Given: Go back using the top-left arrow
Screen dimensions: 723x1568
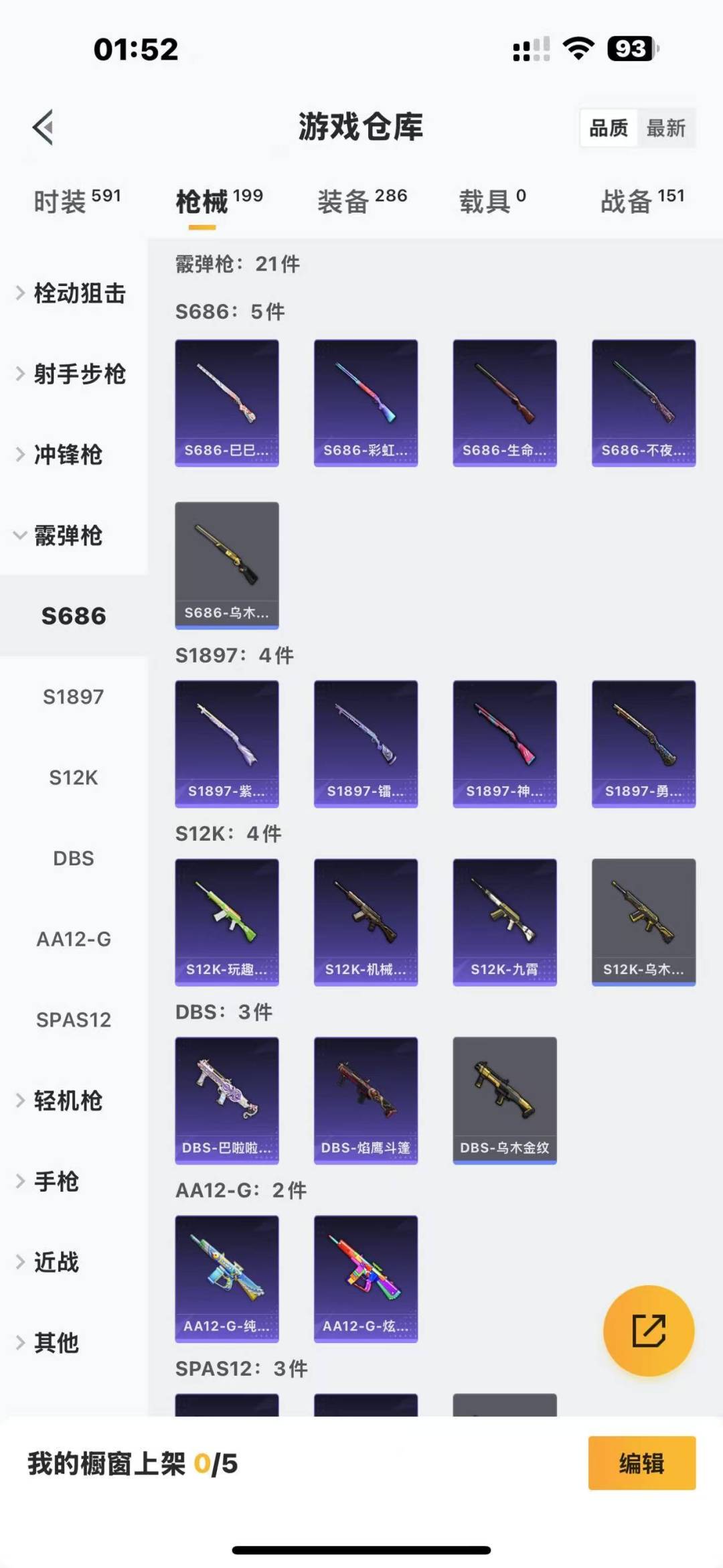Looking at the screenshot, I should [43, 127].
